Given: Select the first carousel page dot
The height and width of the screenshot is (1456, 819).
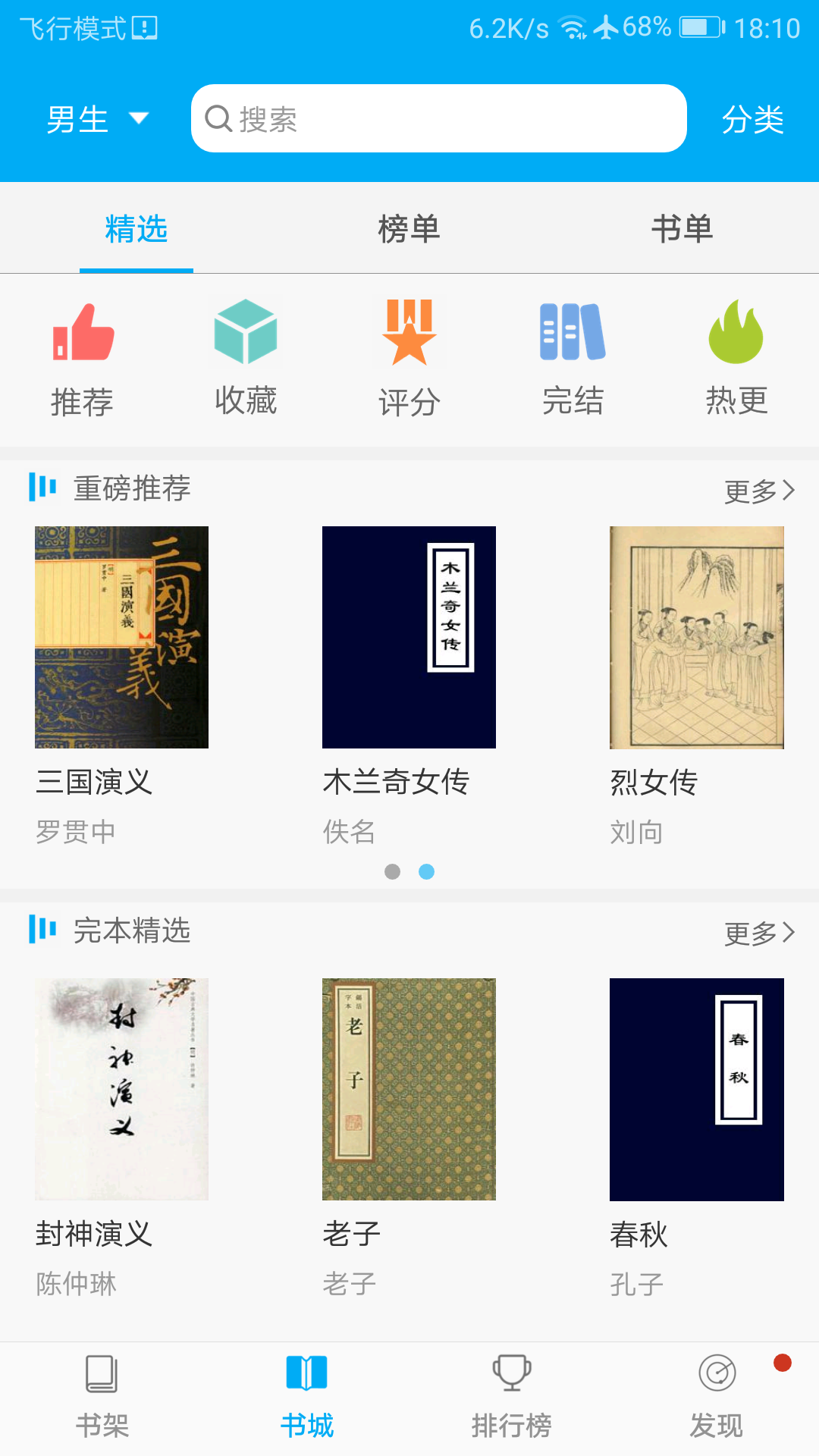Looking at the screenshot, I should click(394, 872).
